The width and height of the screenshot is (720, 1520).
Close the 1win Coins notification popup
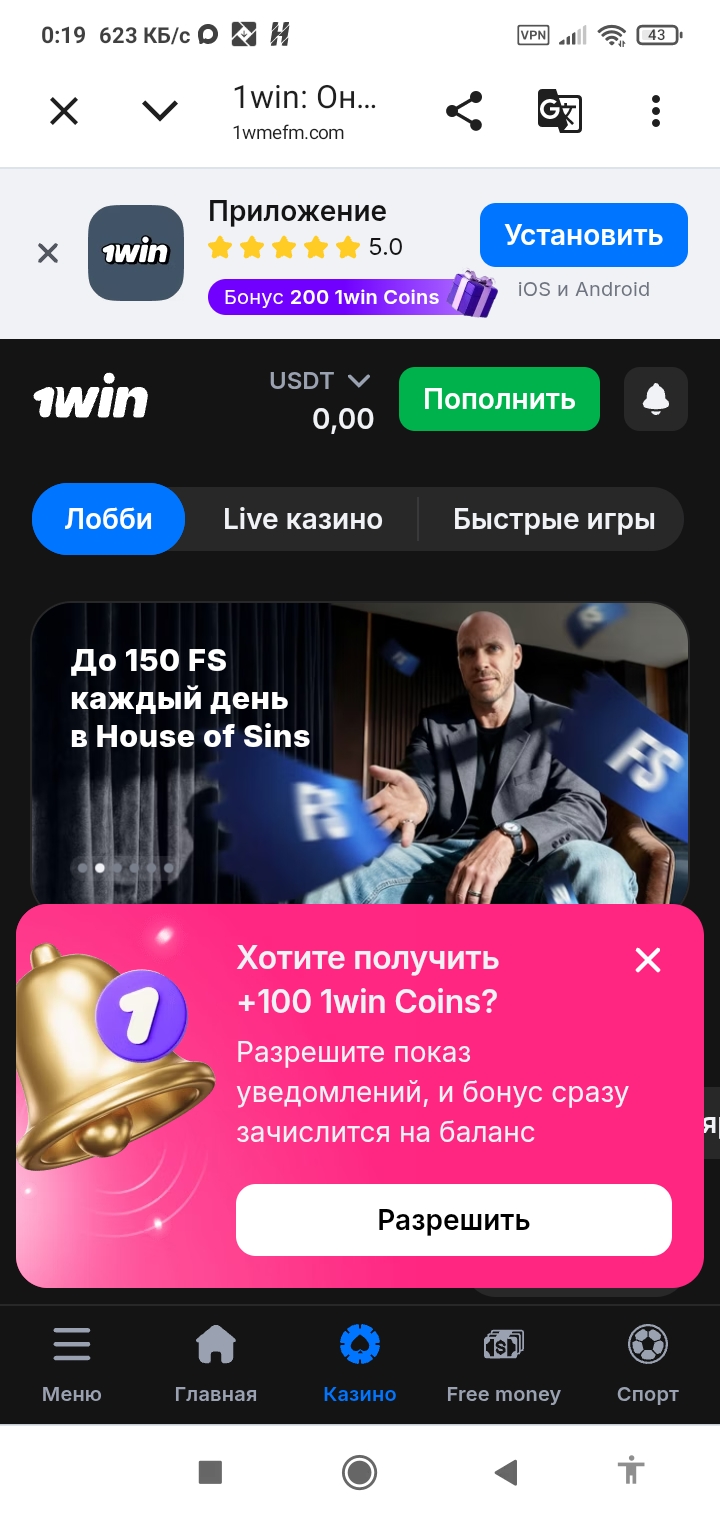tap(648, 960)
